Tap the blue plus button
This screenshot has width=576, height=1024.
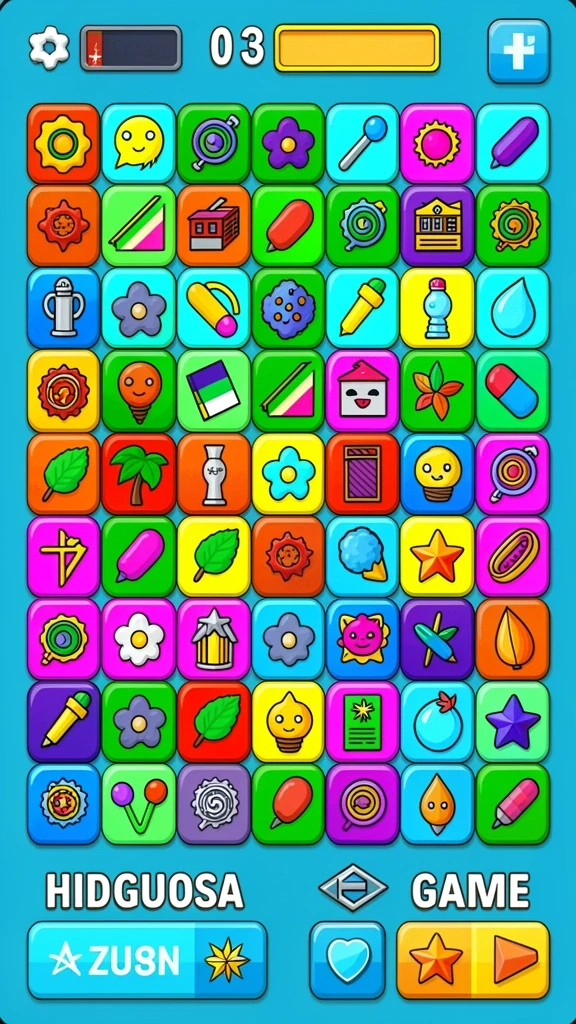(519, 51)
